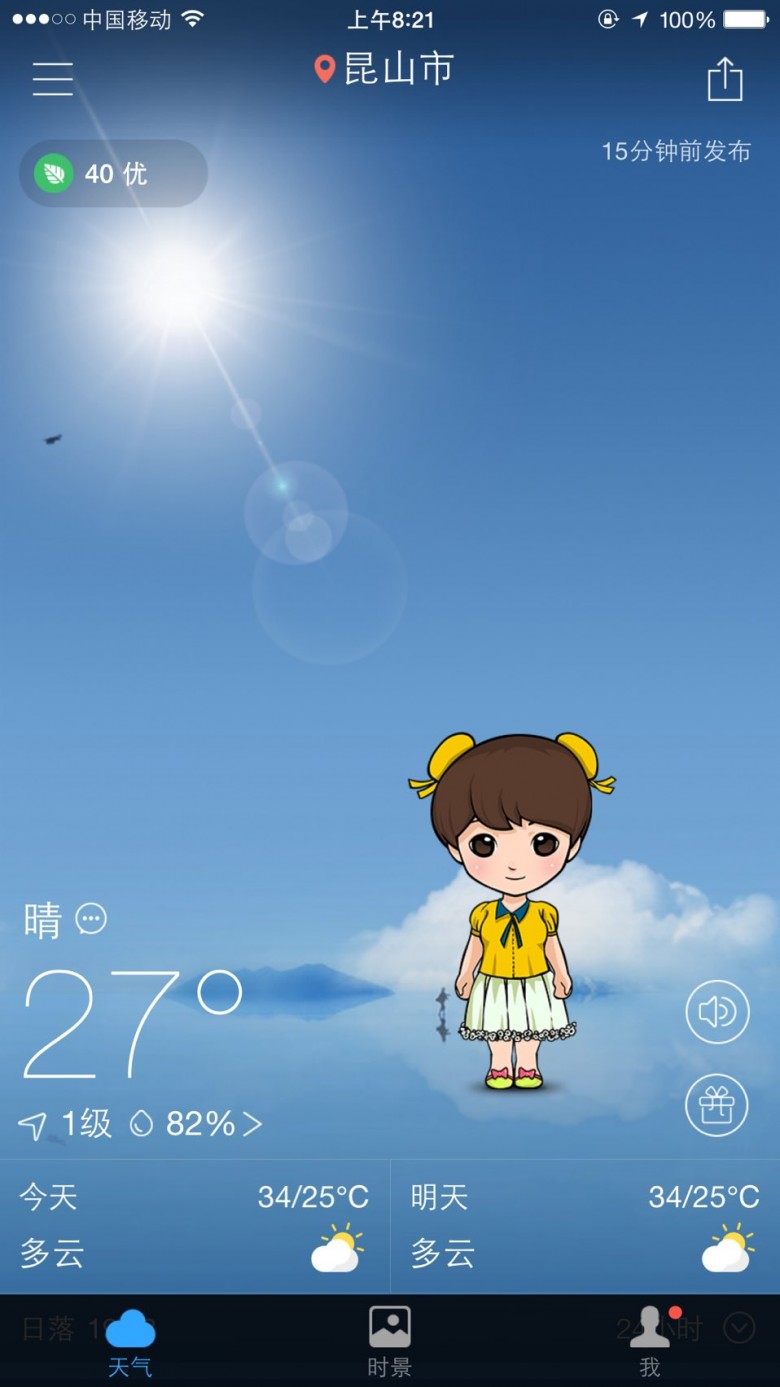Open wind and 82% humidity details

(x=140, y=1124)
